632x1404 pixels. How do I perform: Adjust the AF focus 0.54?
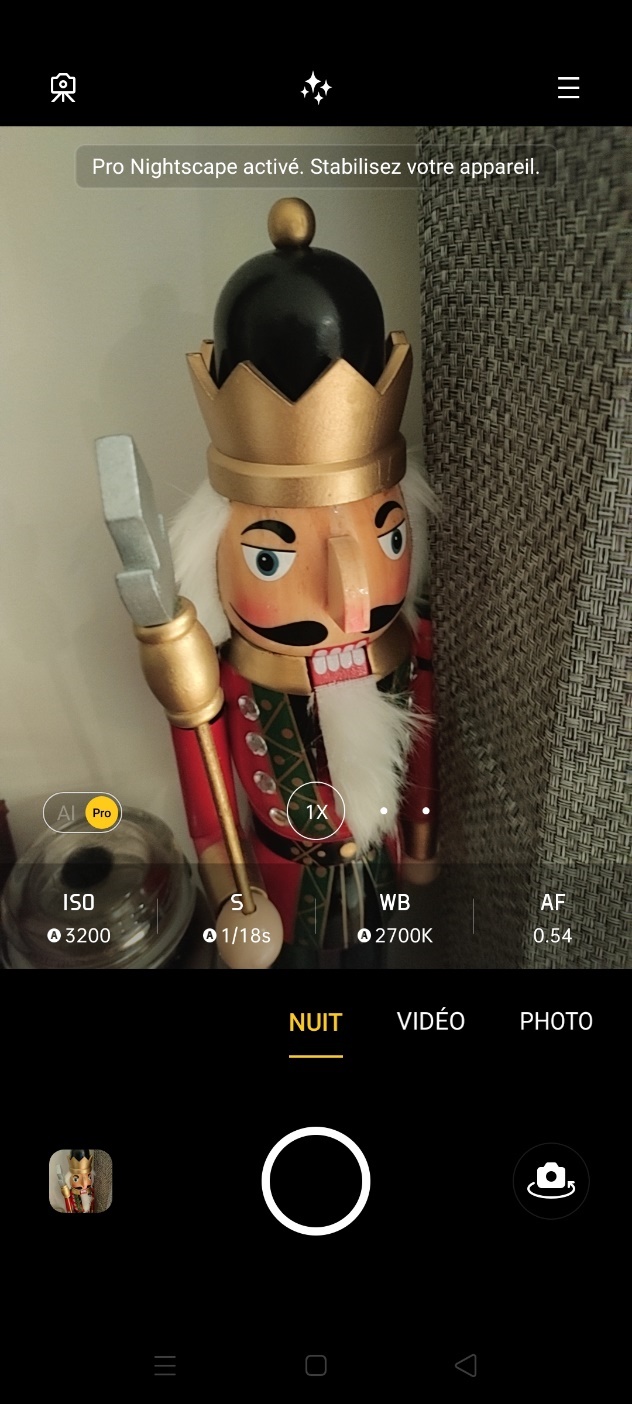point(552,919)
